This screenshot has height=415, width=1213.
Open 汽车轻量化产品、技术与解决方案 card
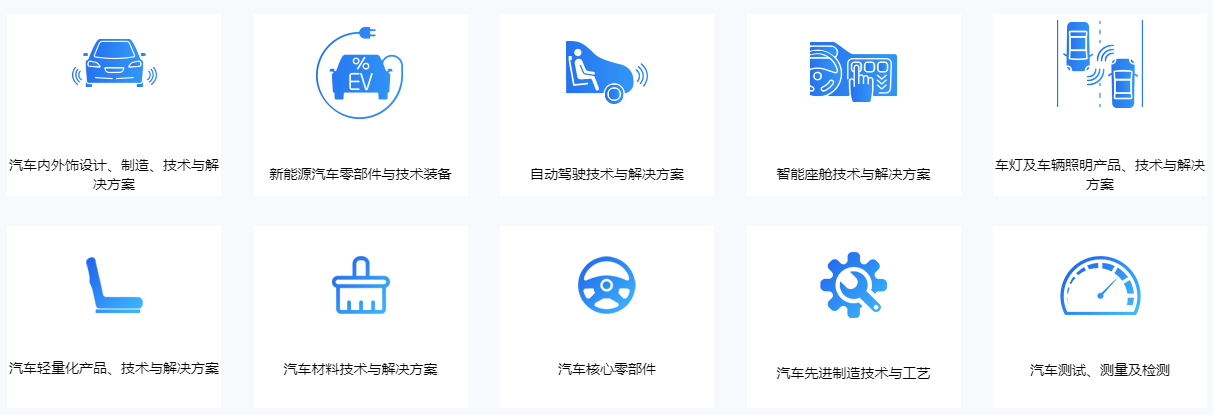tap(114, 316)
